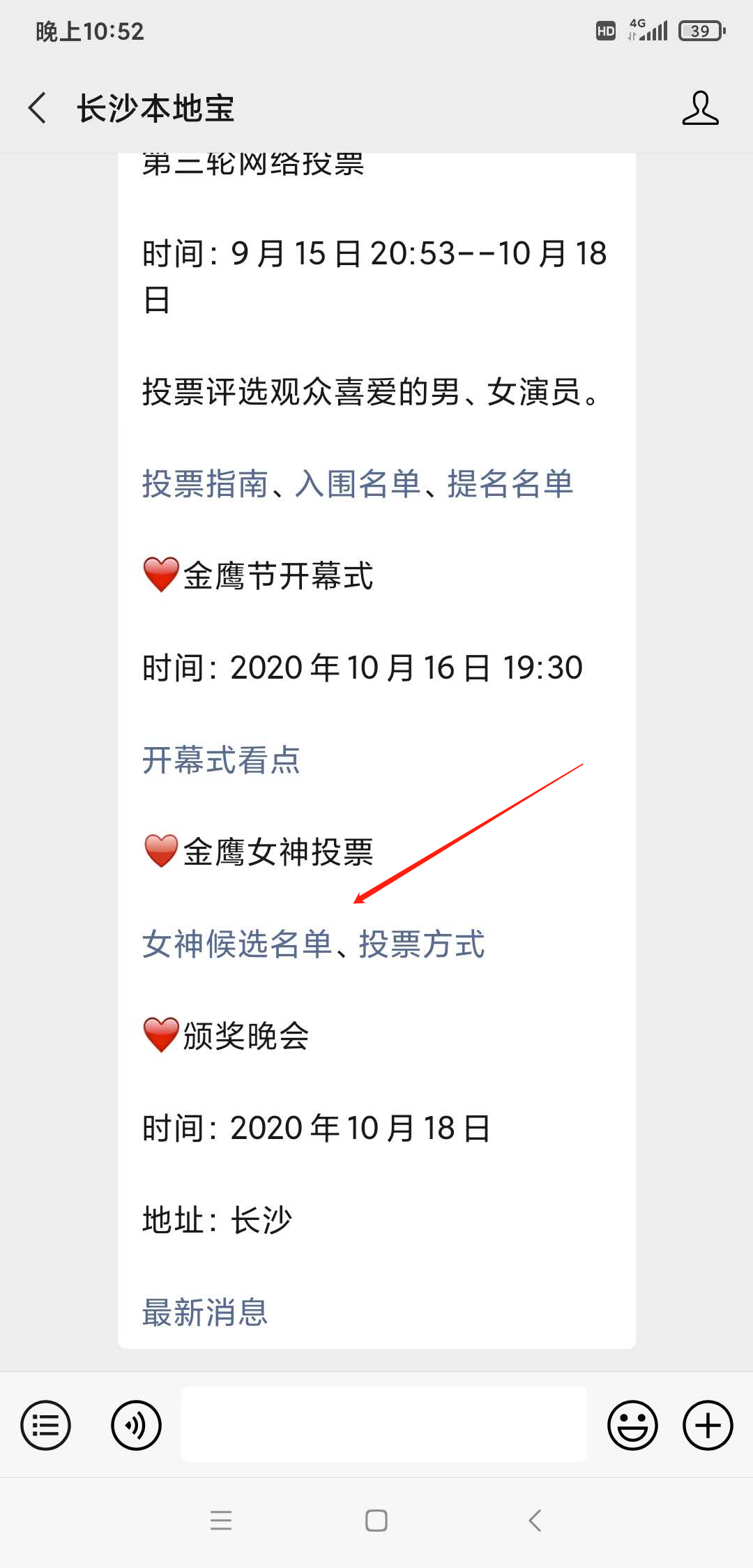The image size is (753, 1568).
Task: Go back using the chat back arrow
Action: click(38, 108)
